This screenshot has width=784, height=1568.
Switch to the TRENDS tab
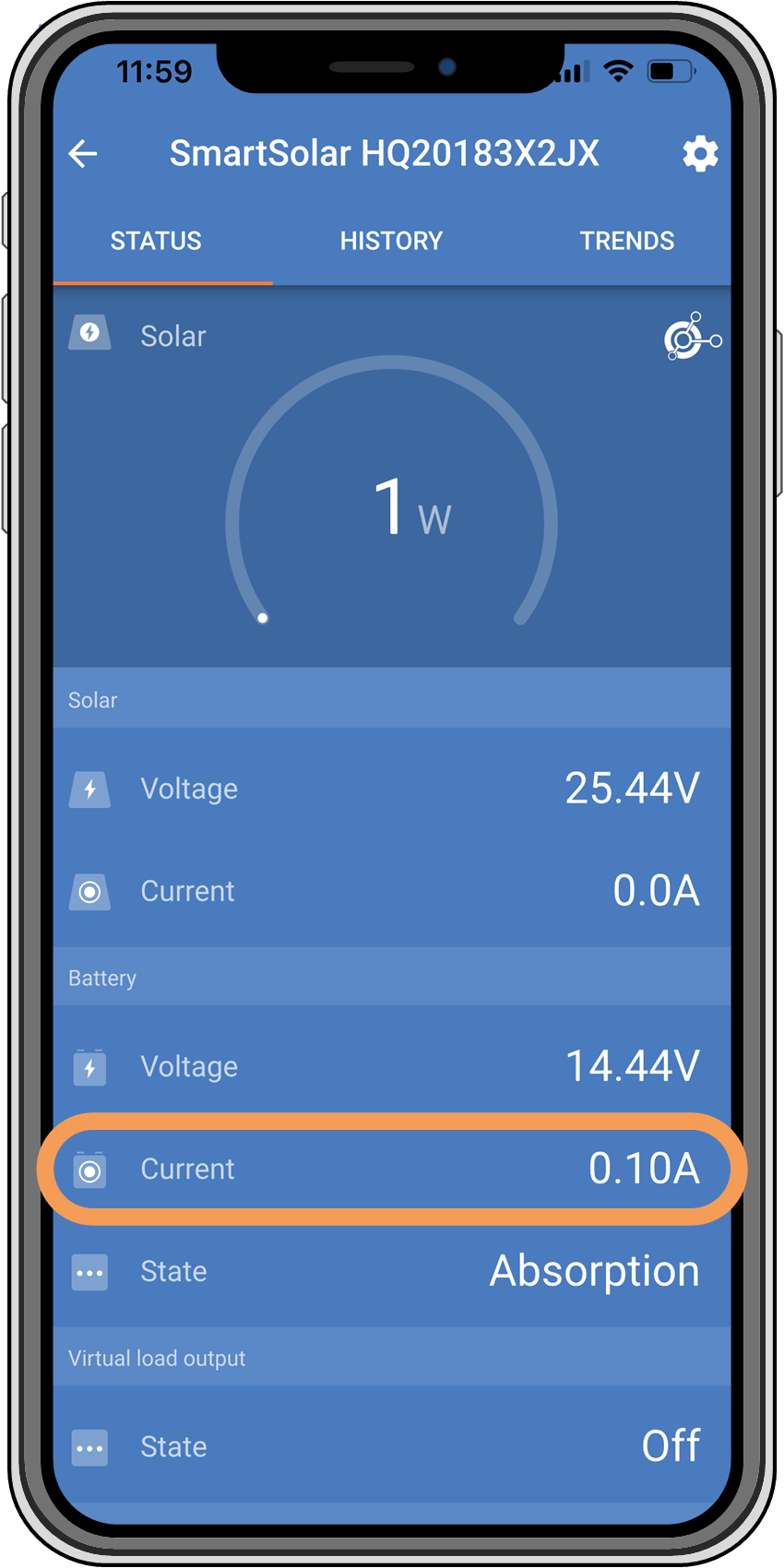(626, 242)
